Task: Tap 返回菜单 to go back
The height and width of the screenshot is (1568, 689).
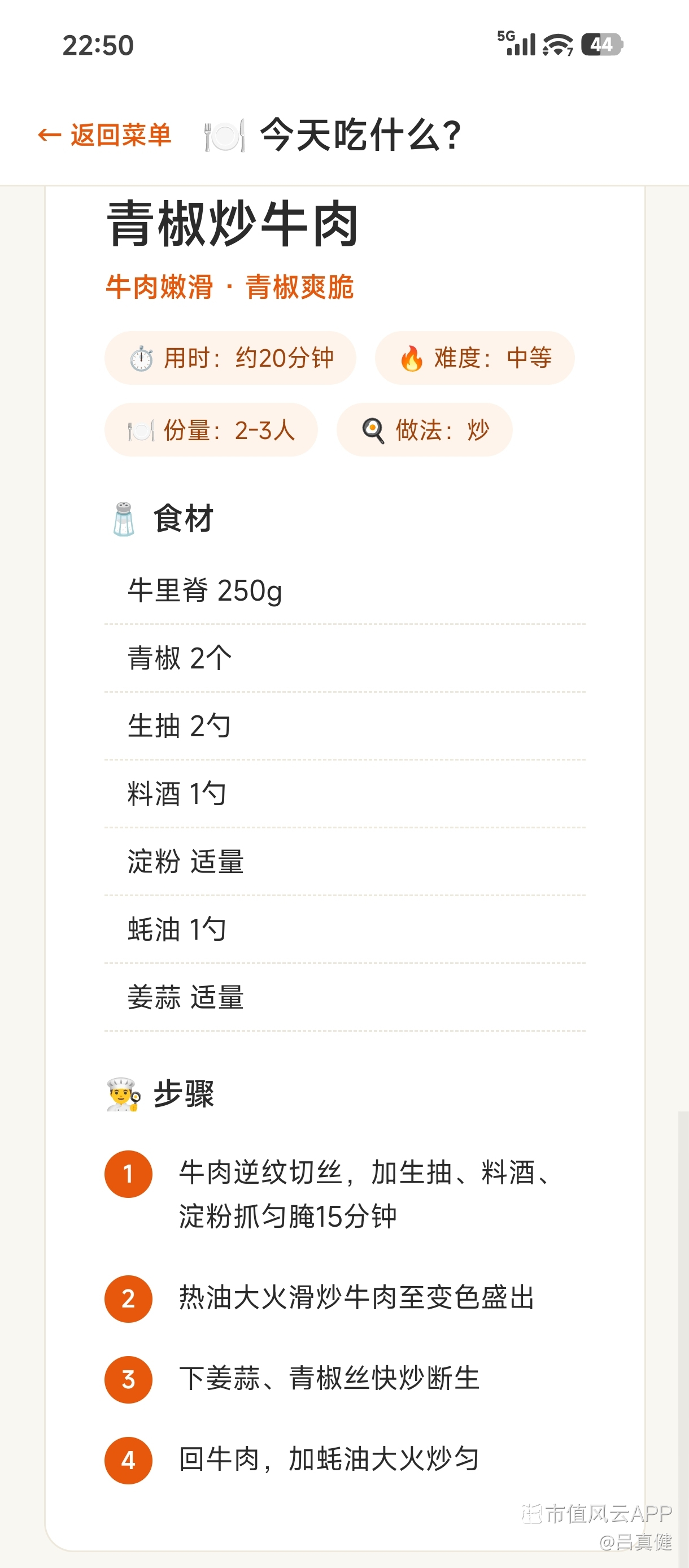Action: (x=104, y=135)
